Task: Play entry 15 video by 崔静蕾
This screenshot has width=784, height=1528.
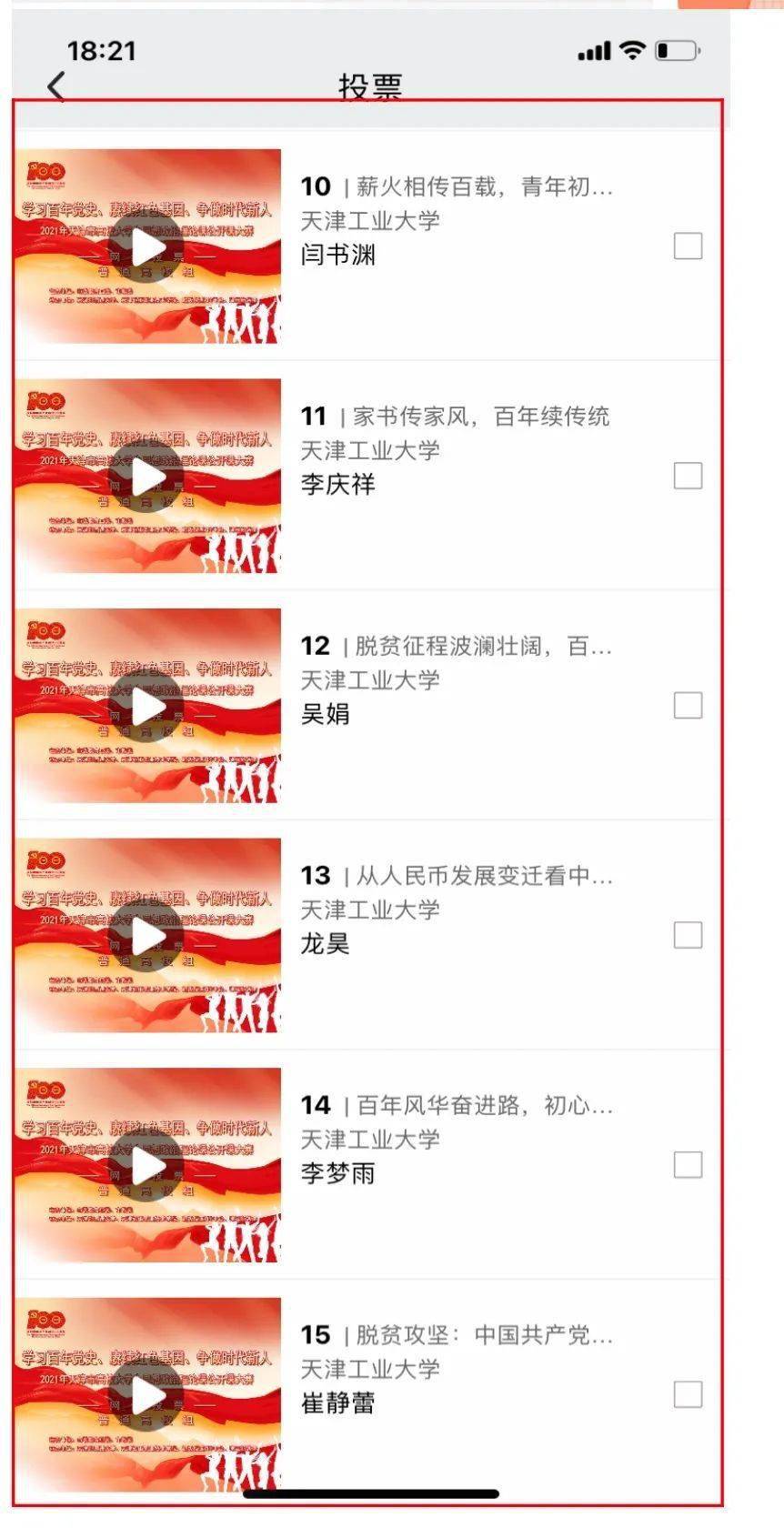Action: click(147, 1395)
